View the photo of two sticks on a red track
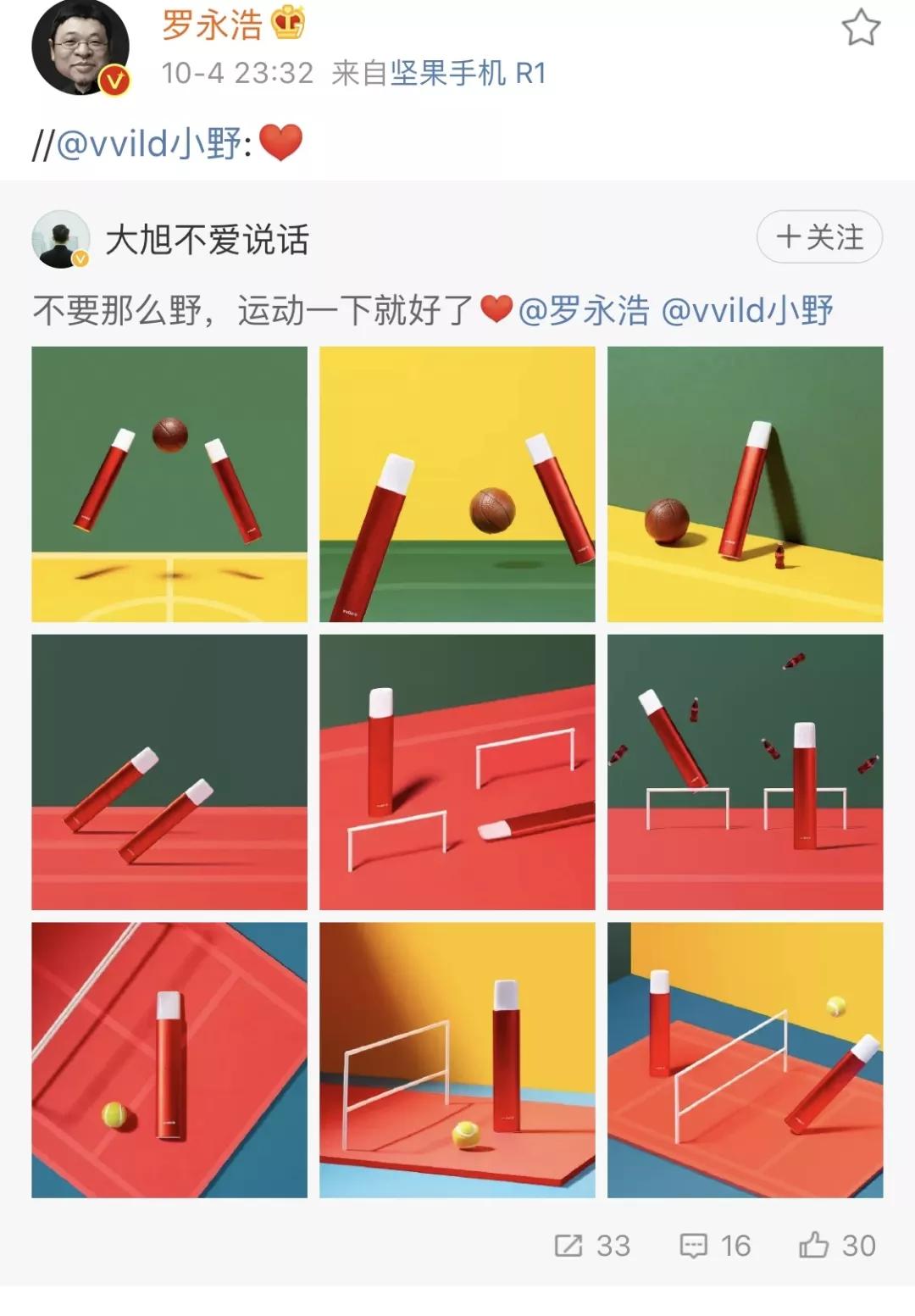Image resolution: width=915 pixels, height=1316 pixels. 169,772
